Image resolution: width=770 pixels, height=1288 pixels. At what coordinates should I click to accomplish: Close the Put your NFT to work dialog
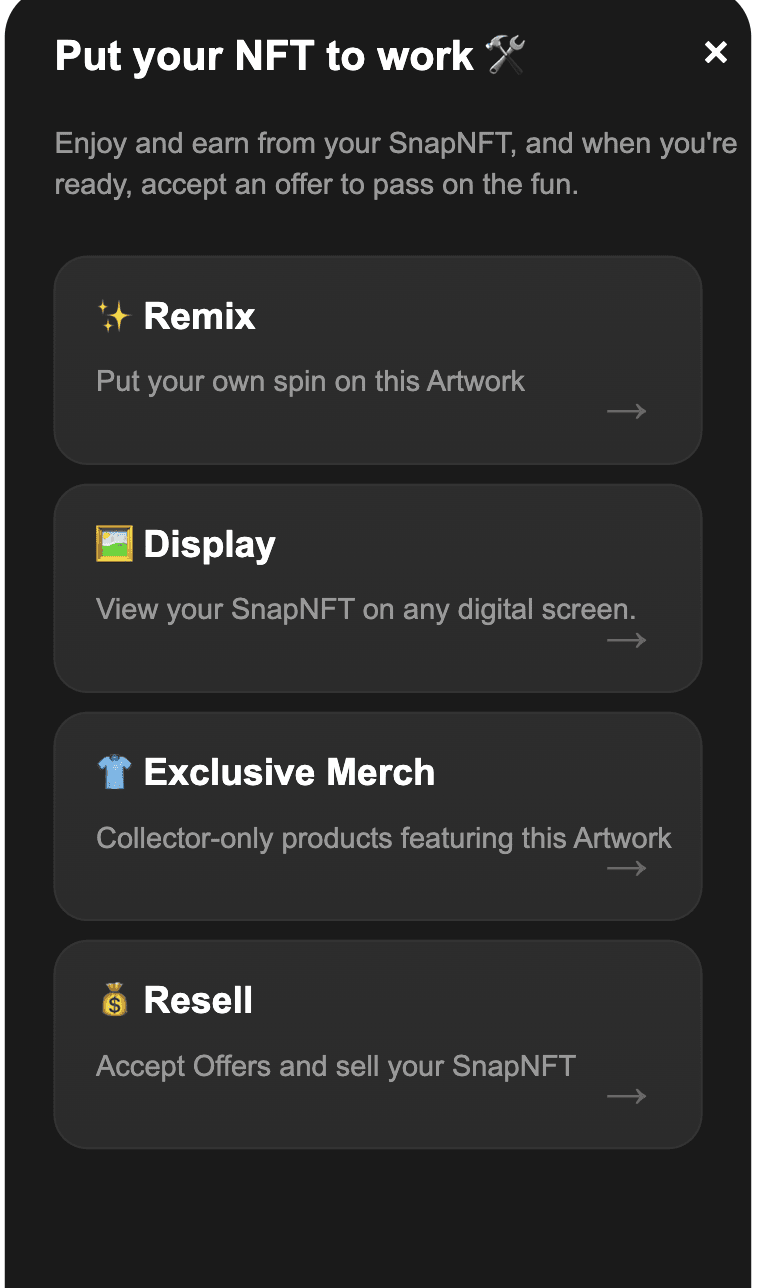(715, 53)
